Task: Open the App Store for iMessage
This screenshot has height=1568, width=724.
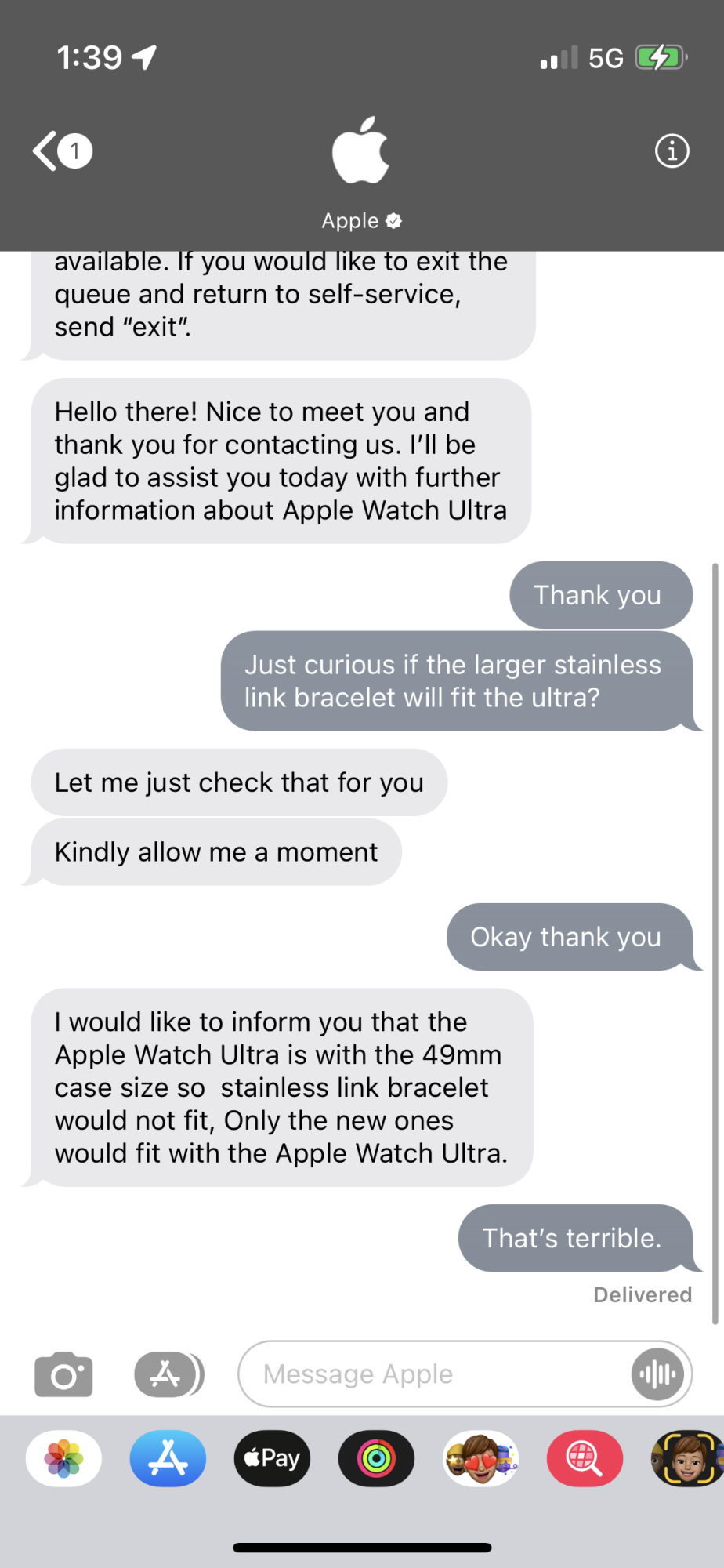Action: tap(168, 1459)
